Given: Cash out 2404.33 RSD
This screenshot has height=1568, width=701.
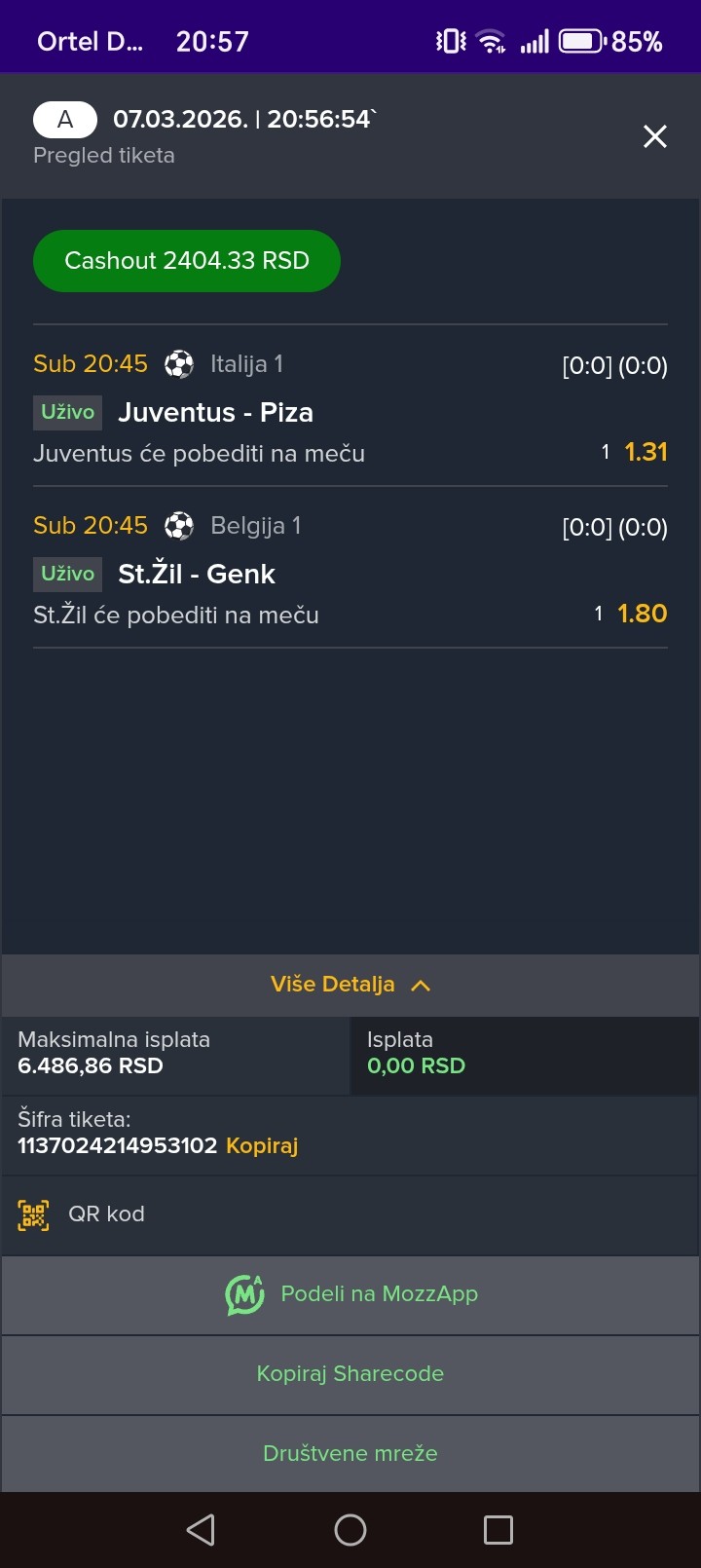Looking at the screenshot, I should pos(187,261).
